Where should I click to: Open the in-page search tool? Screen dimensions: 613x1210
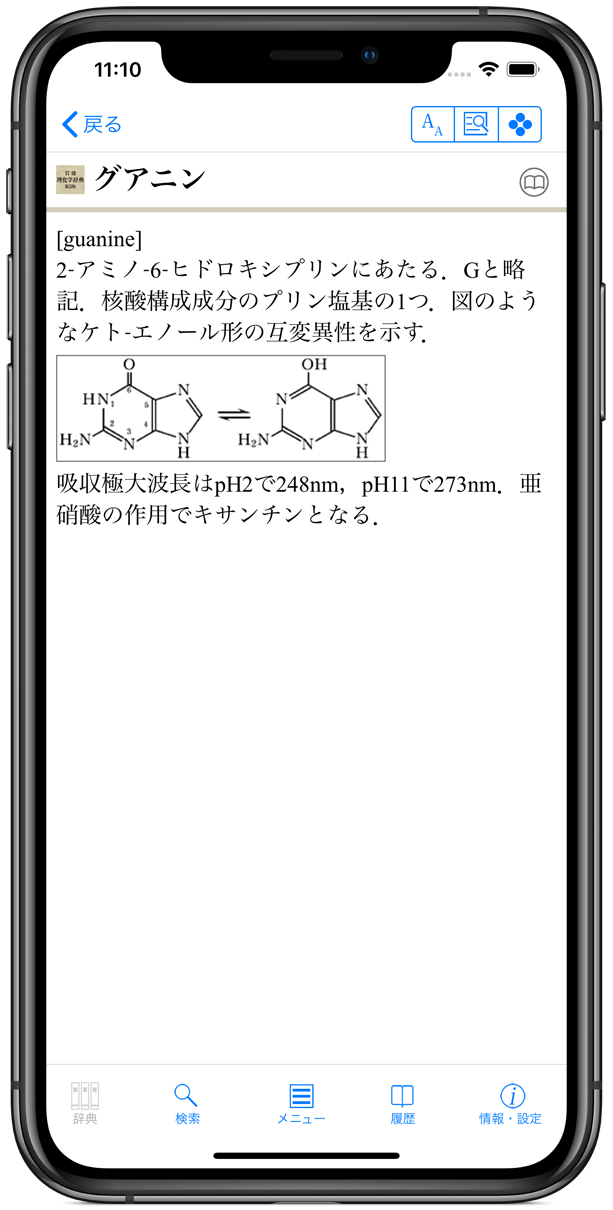click(476, 125)
